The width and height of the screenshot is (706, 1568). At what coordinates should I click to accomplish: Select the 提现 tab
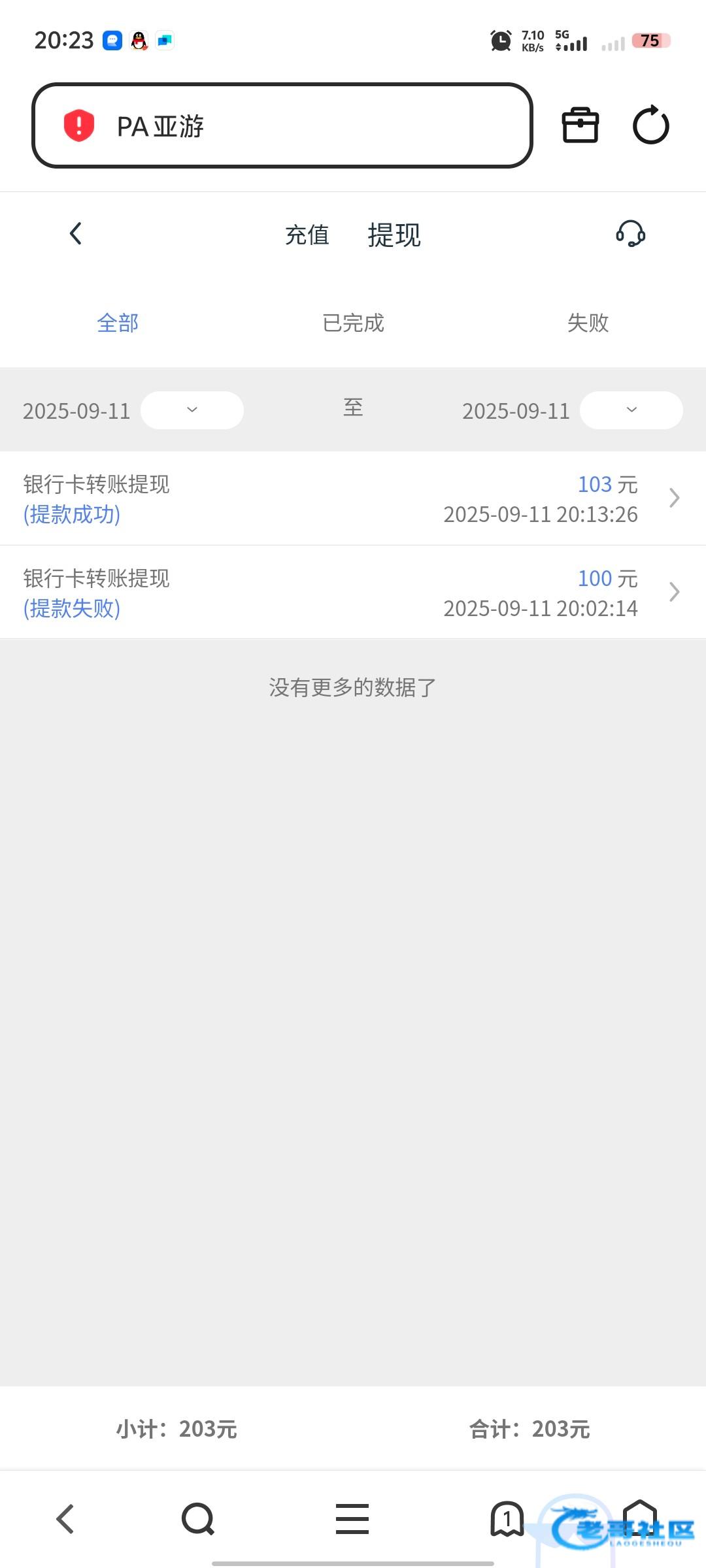(394, 235)
